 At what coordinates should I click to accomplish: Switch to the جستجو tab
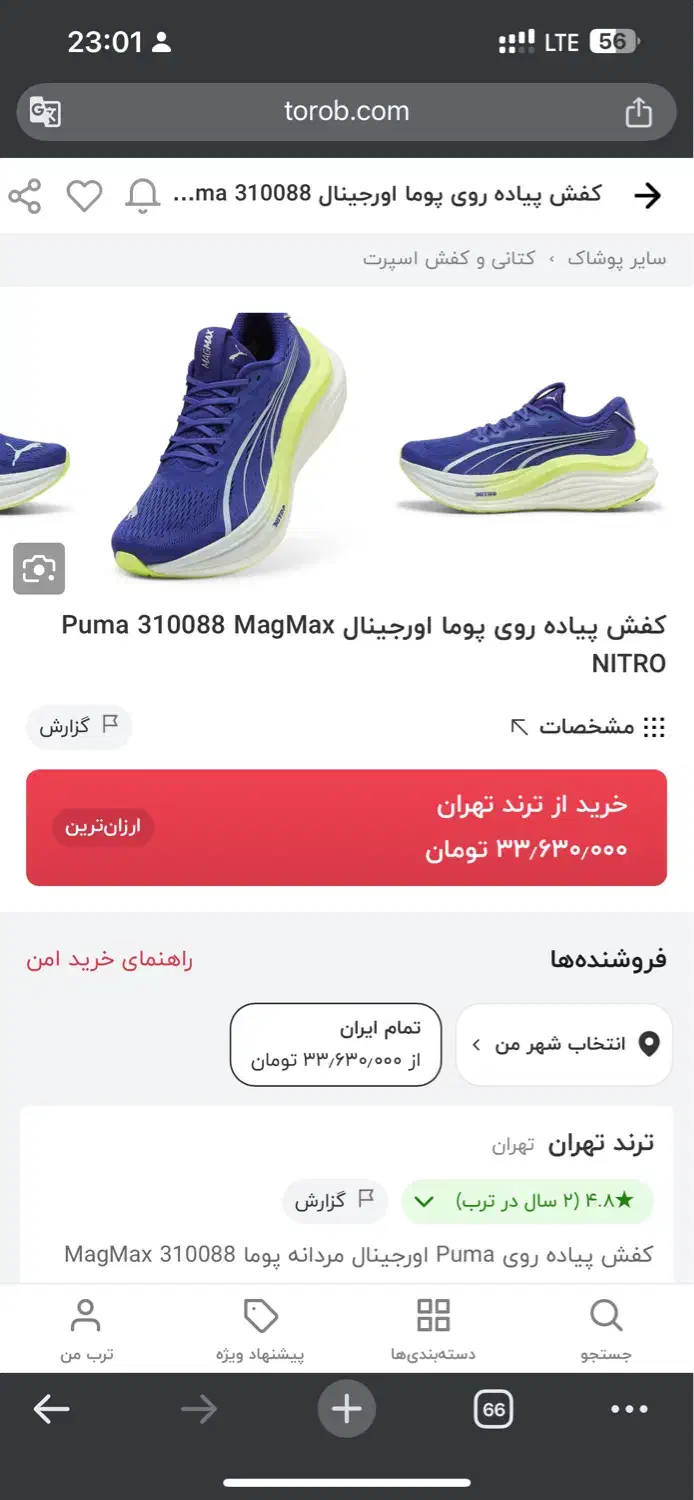click(x=606, y=1330)
